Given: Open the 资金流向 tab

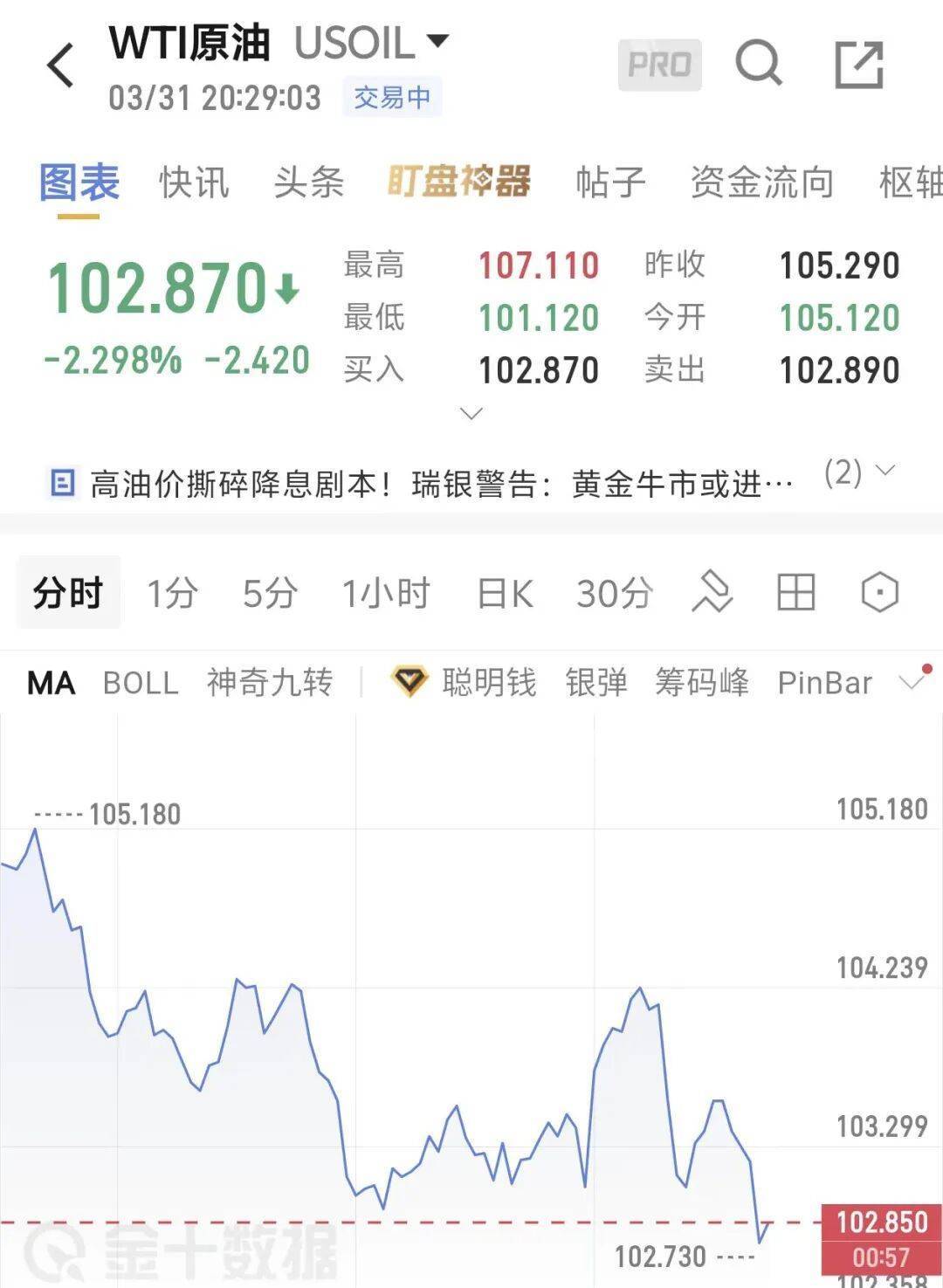Looking at the screenshot, I should pyautogui.click(x=761, y=183).
